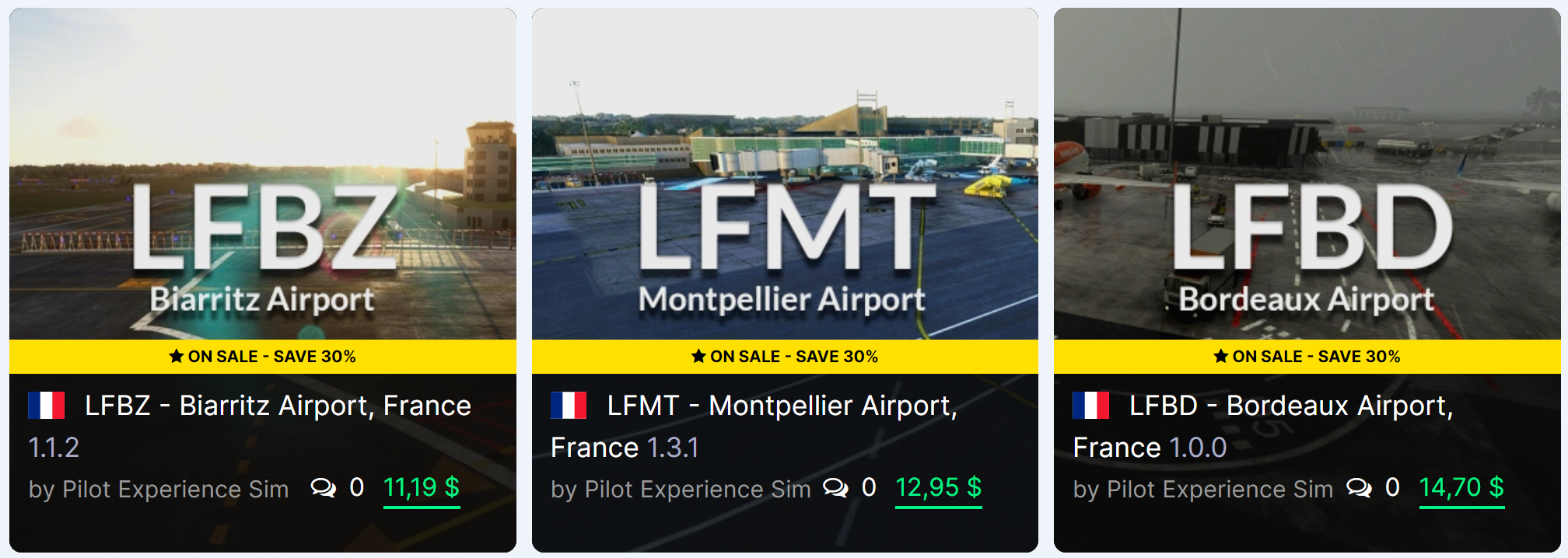Open the comments icon on the LFBZ Biarritz card
The height and width of the screenshot is (558, 1568).
323,488
